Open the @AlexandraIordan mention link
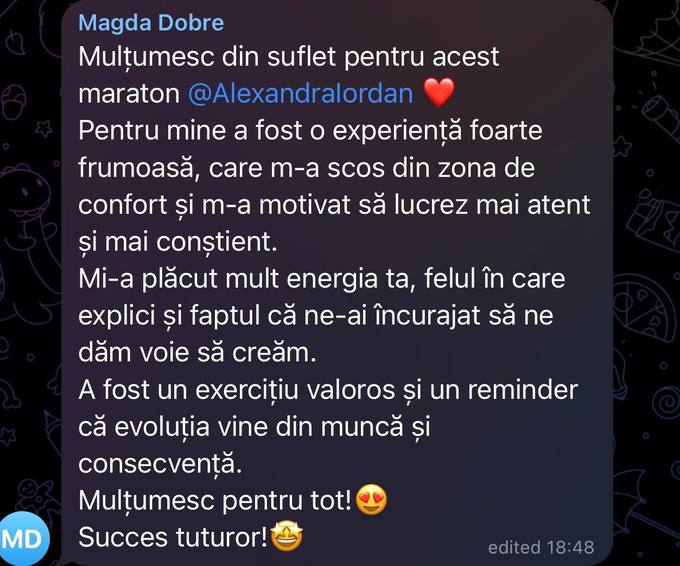 coord(301,94)
